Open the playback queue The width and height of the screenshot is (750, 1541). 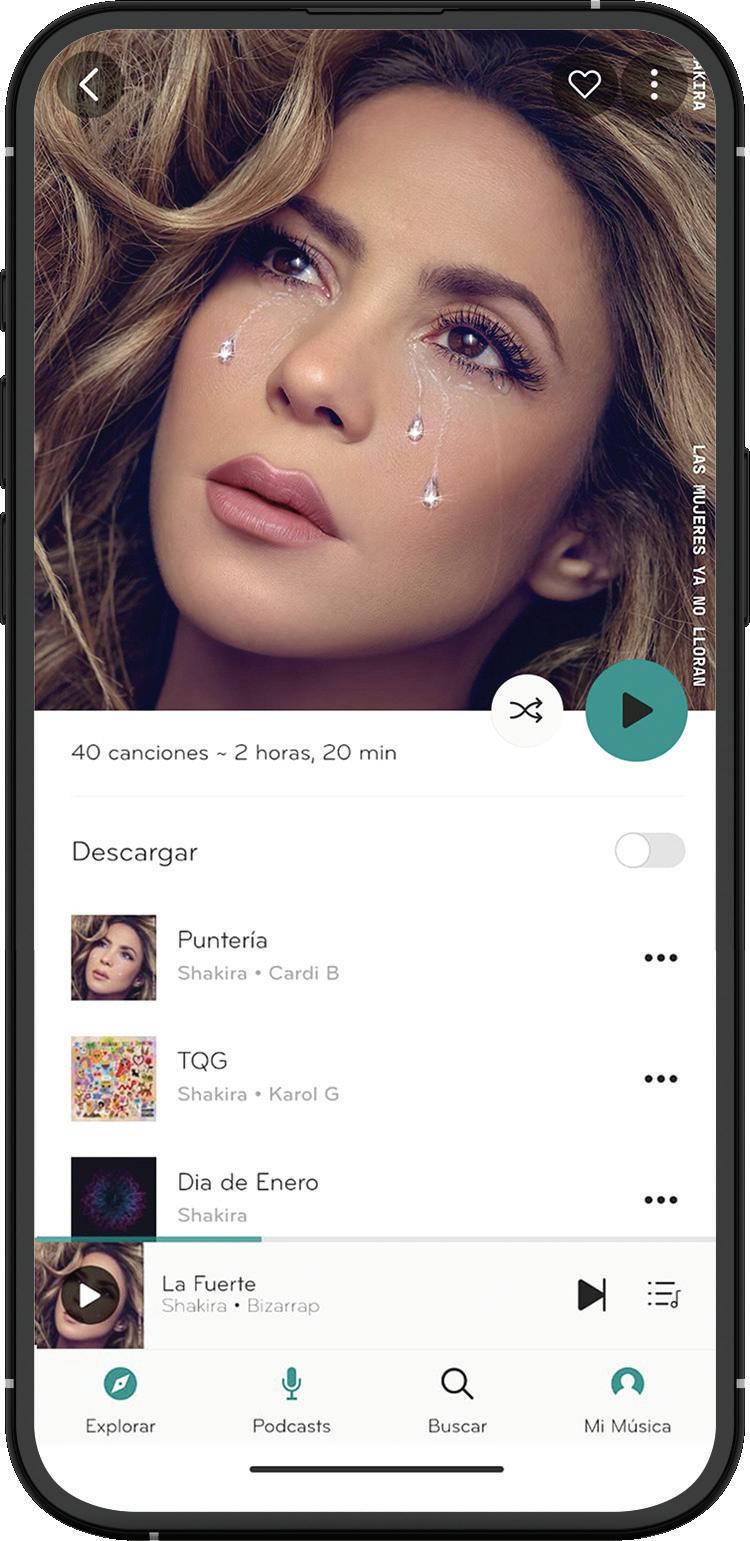[663, 1294]
